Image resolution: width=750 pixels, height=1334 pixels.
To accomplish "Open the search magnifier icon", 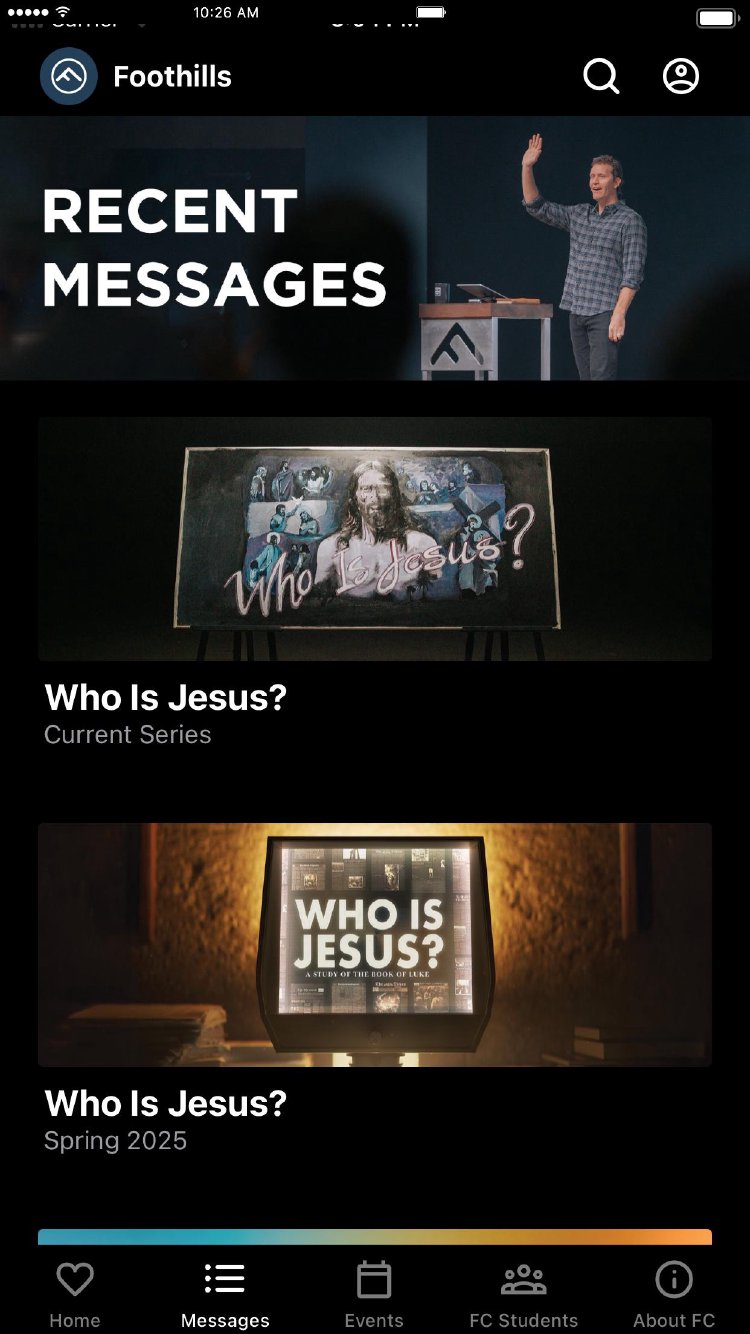I will [x=601, y=76].
